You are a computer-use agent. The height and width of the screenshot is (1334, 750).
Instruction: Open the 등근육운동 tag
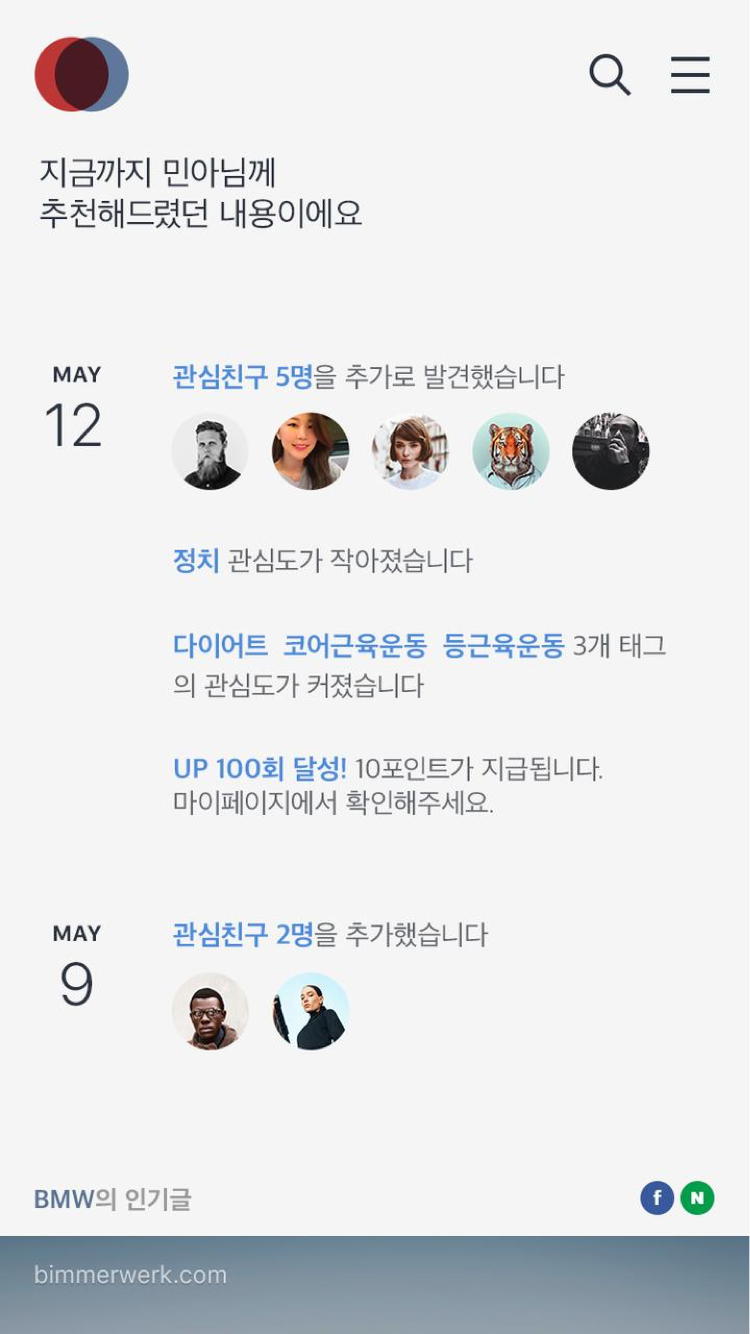(504, 645)
